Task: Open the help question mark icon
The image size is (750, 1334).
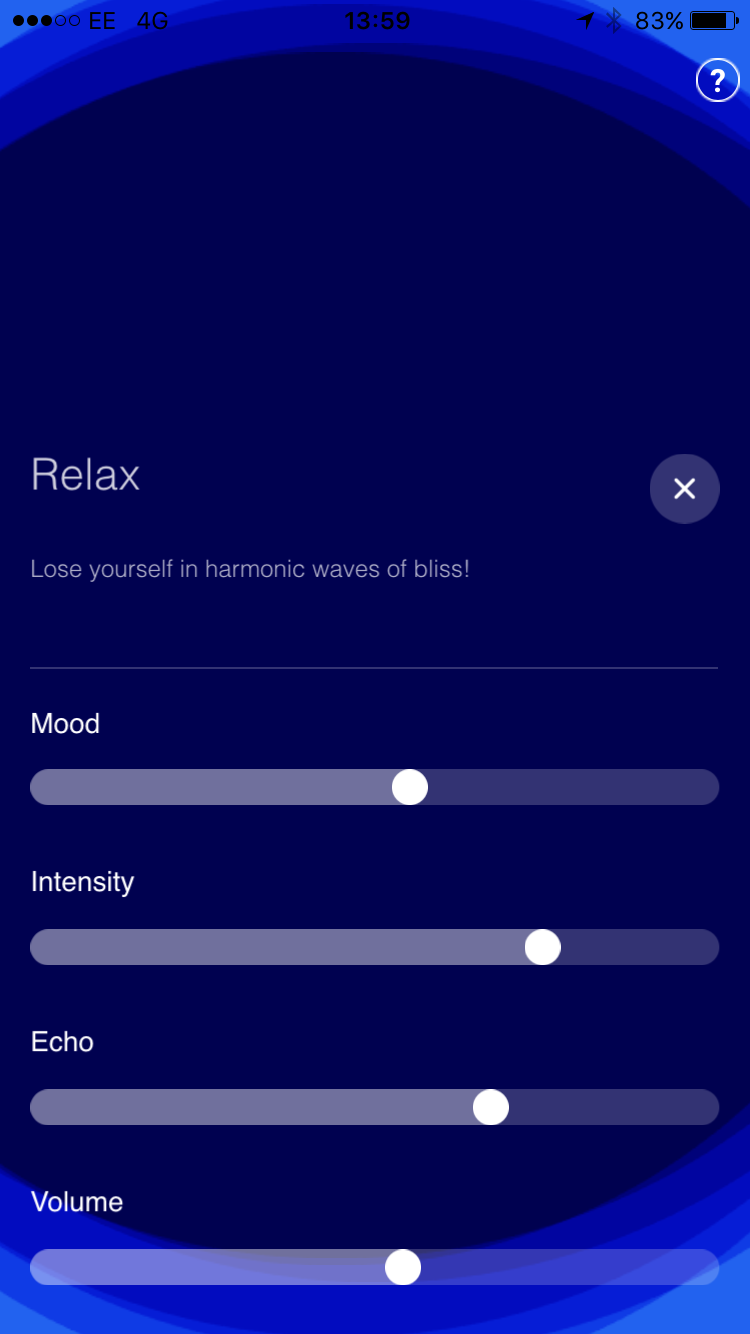Action: [x=717, y=80]
